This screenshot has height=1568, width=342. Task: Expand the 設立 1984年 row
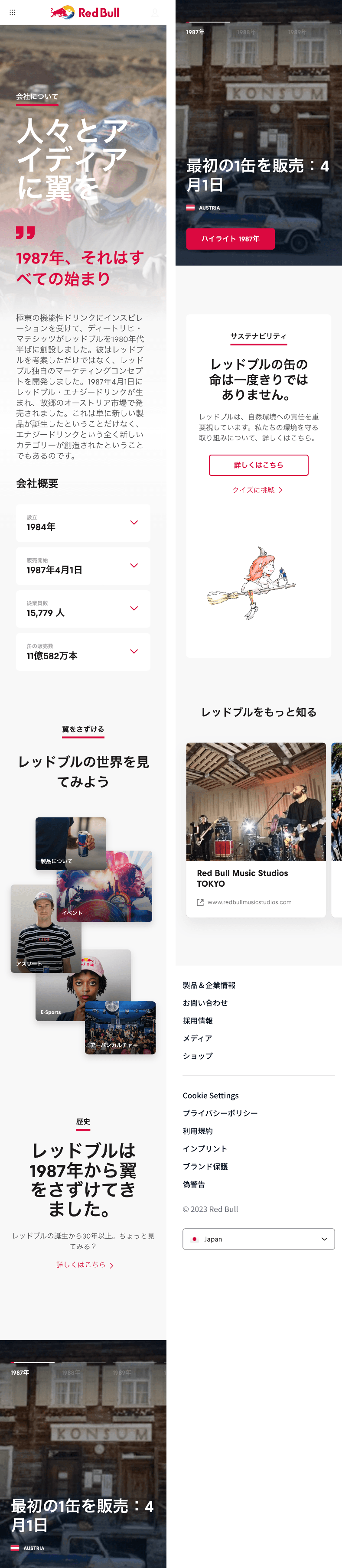point(83,523)
